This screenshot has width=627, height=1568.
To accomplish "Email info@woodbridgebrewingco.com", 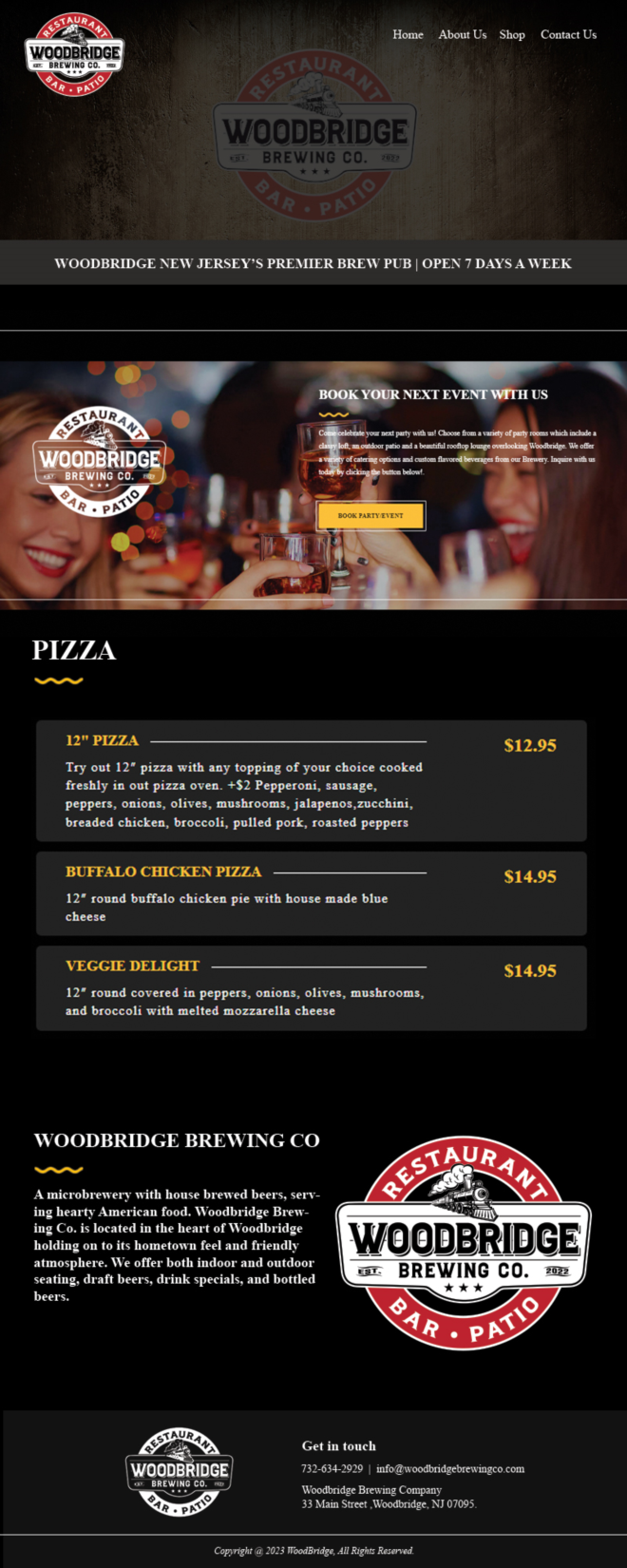I will (x=450, y=1468).
